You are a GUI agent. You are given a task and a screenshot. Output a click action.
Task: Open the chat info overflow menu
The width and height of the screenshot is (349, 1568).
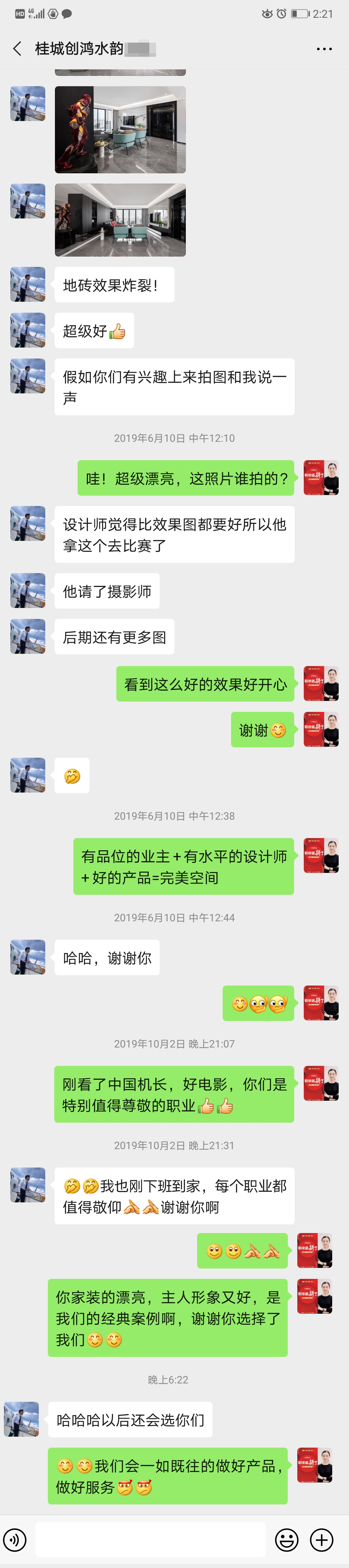coord(324,49)
